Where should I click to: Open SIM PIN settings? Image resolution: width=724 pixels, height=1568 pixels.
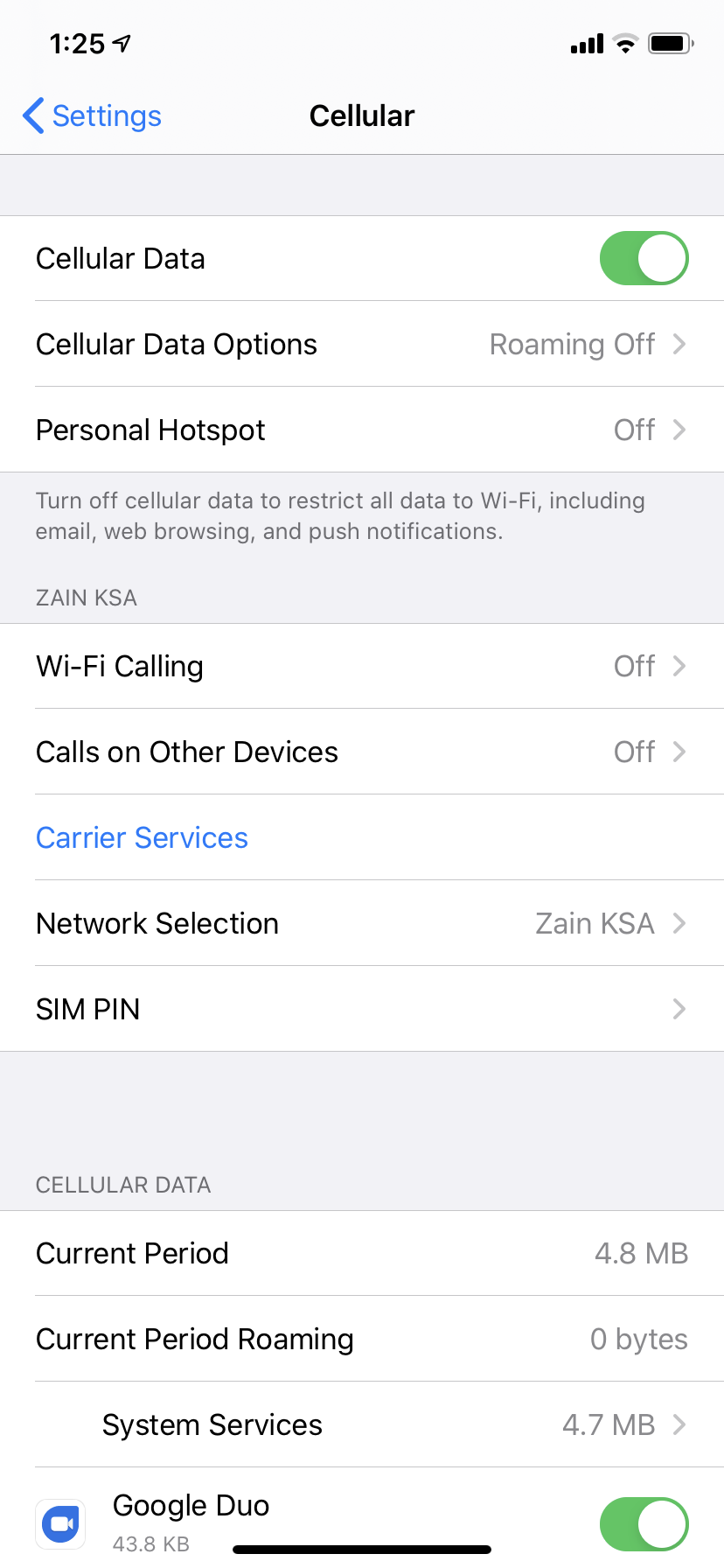click(362, 1009)
